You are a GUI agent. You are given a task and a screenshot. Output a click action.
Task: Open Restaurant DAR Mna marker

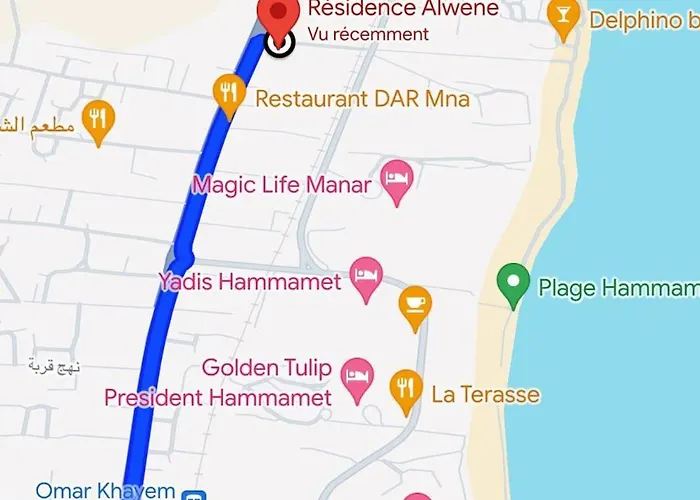[x=230, y=94]
